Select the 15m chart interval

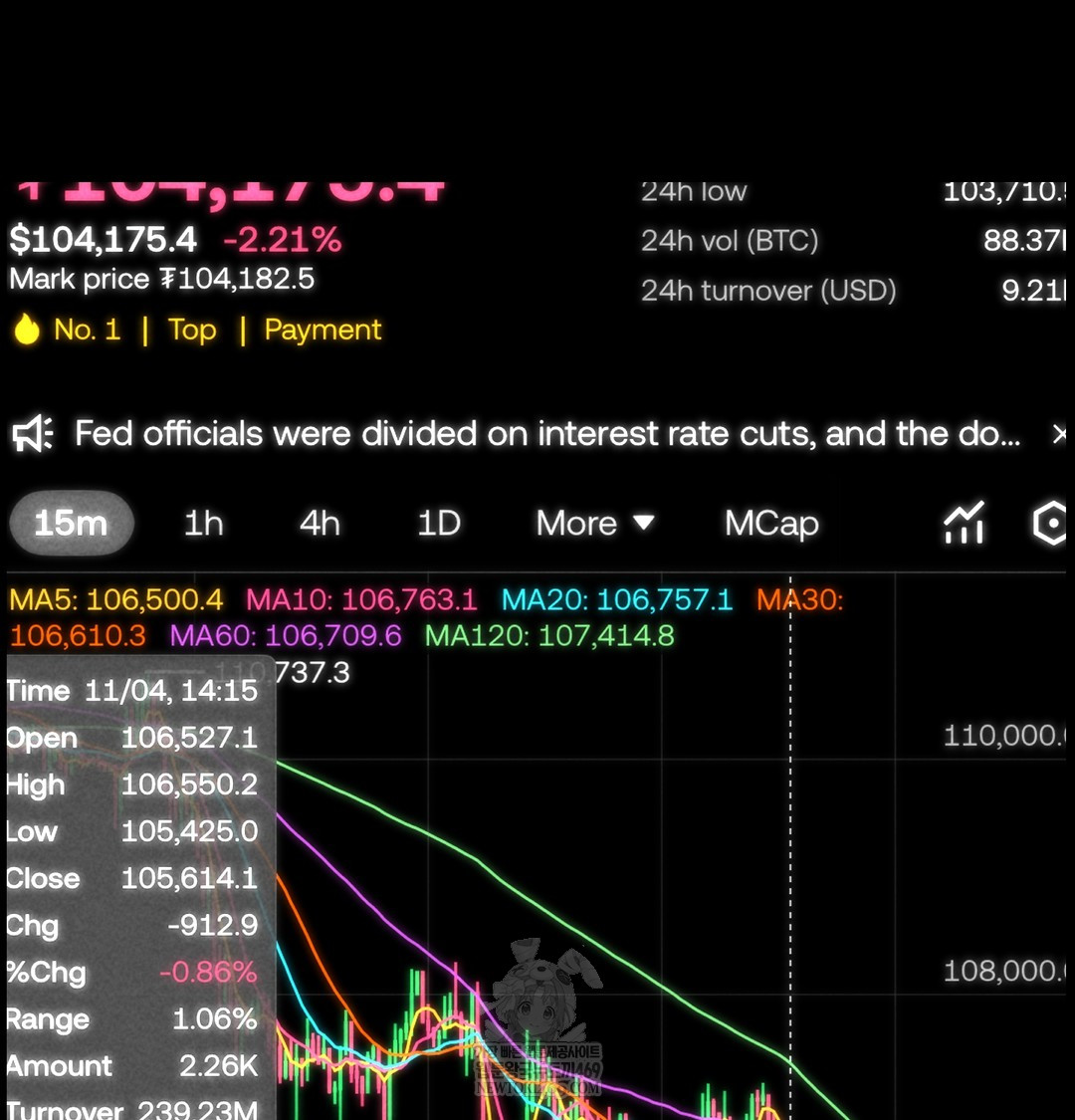(x=71, y=523)
